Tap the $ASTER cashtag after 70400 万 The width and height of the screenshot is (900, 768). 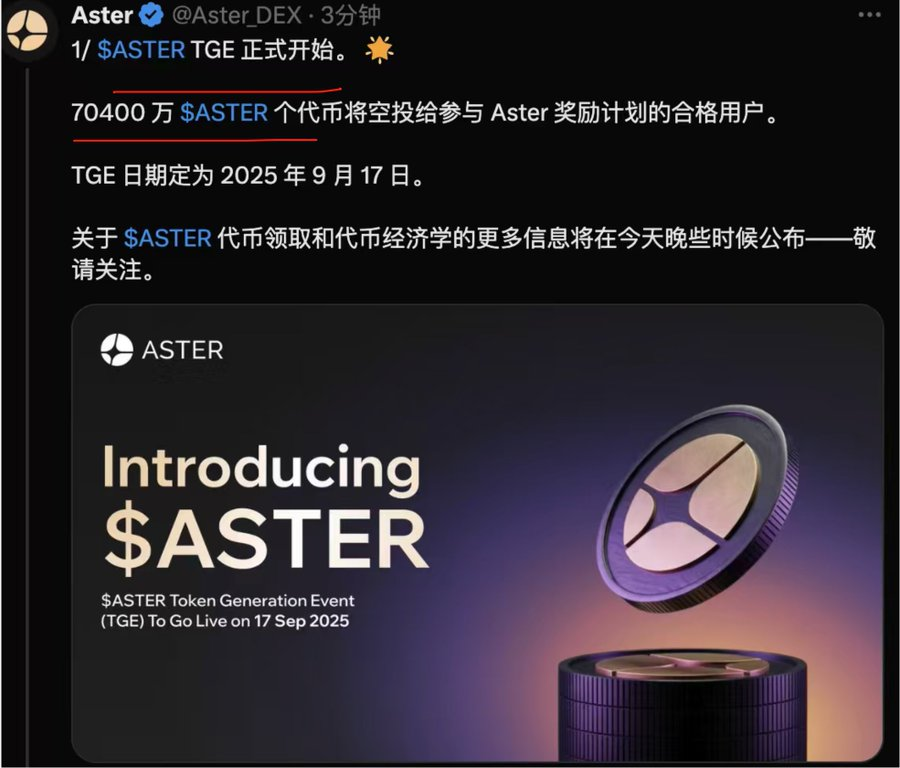pyautogui.click(x=224, y=113)
